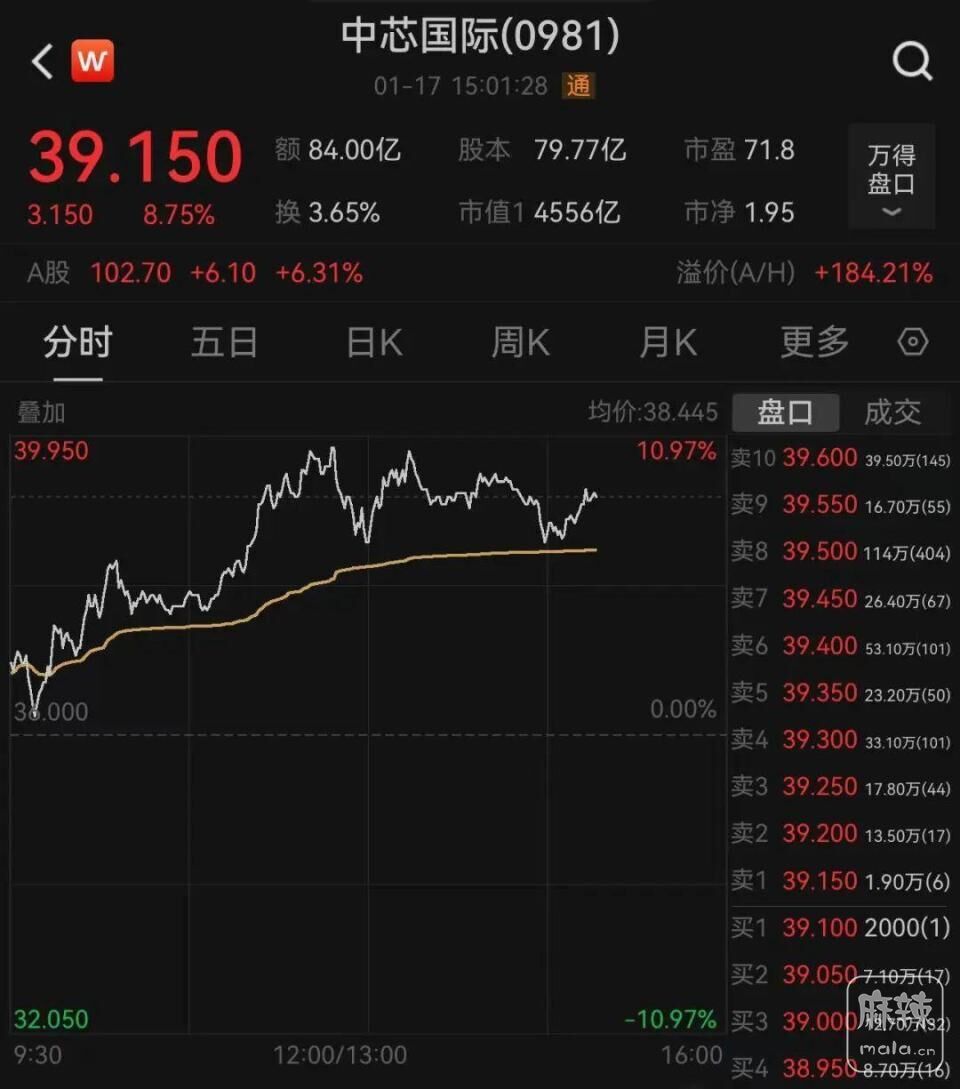Open chart settings hexagon icon
The width and height of the screenshot is (960, 1089).
(x=913, y=343)
